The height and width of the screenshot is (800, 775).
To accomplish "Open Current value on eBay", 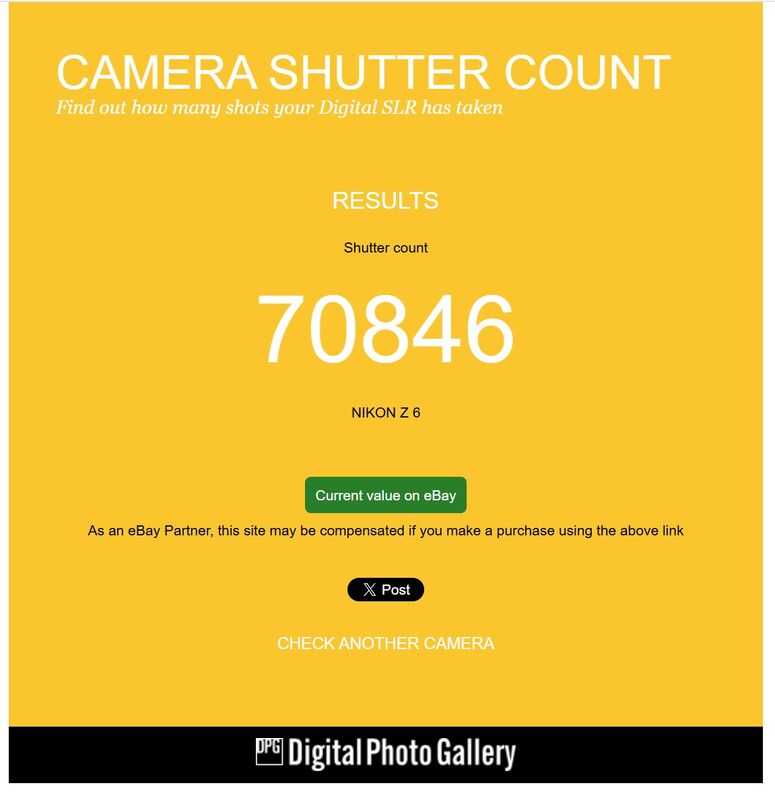I will coord(385,495).
